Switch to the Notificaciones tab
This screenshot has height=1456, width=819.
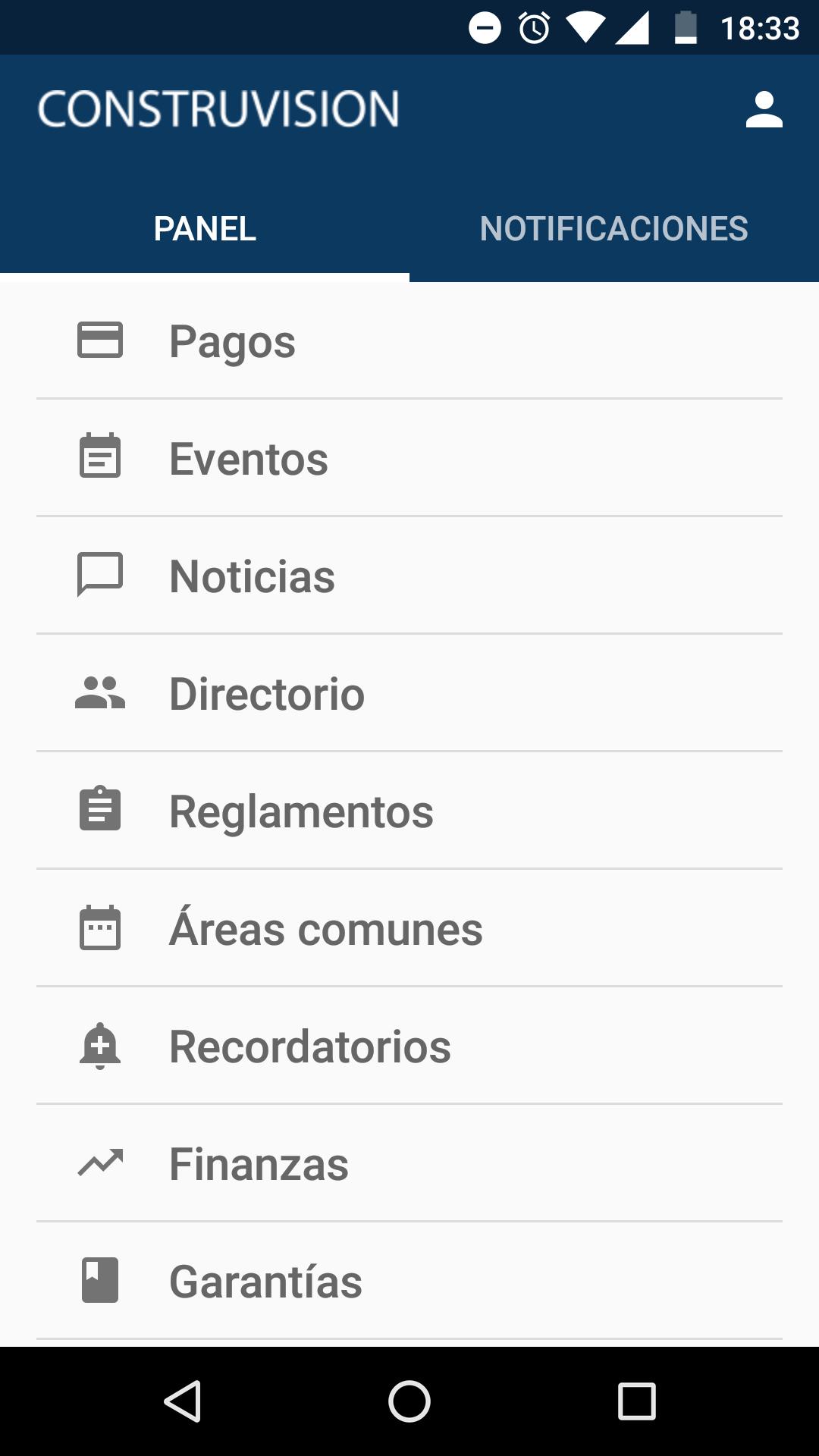[614, 229]
